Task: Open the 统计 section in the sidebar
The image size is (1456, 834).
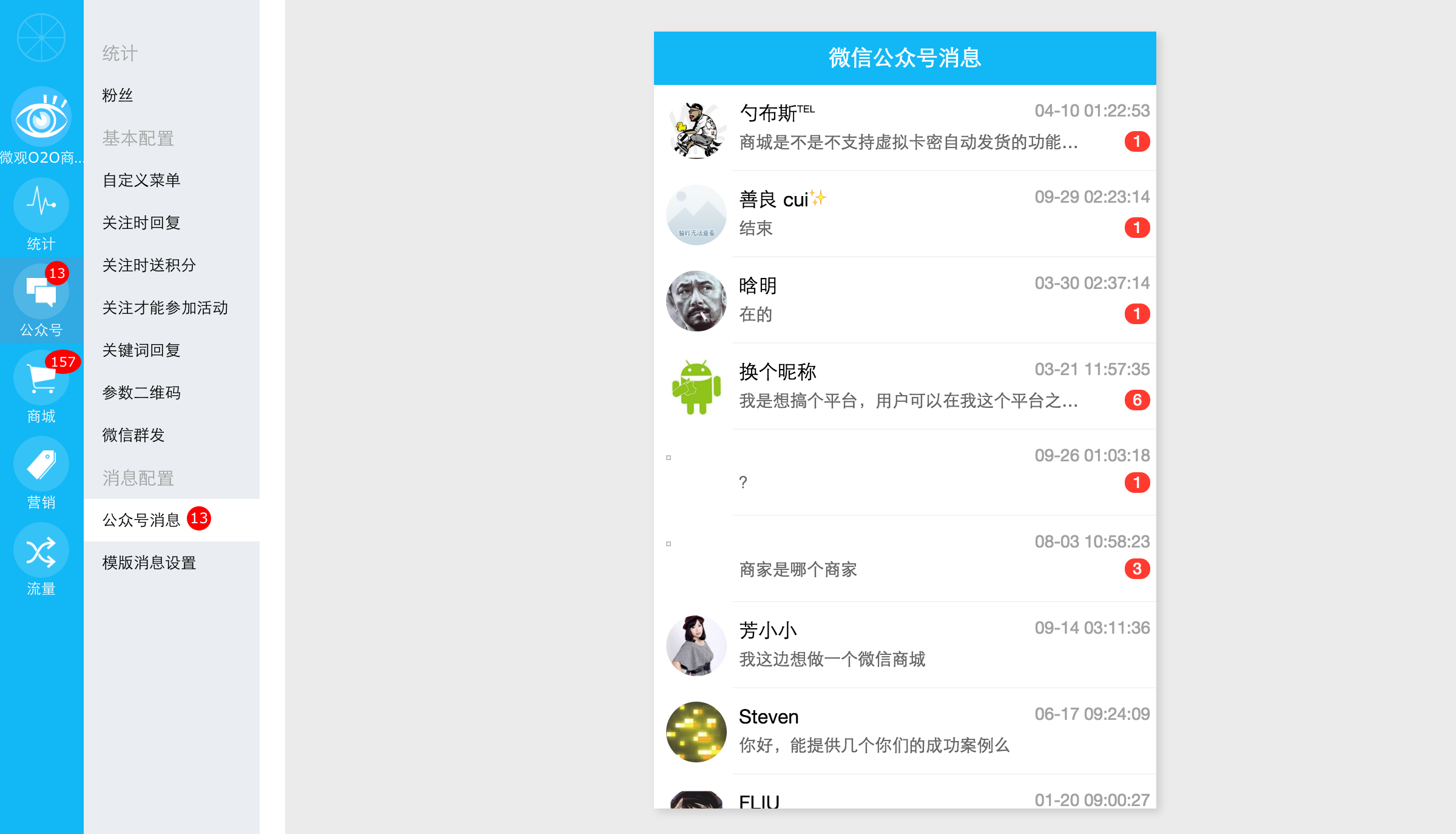Action: tap(41, 214)
